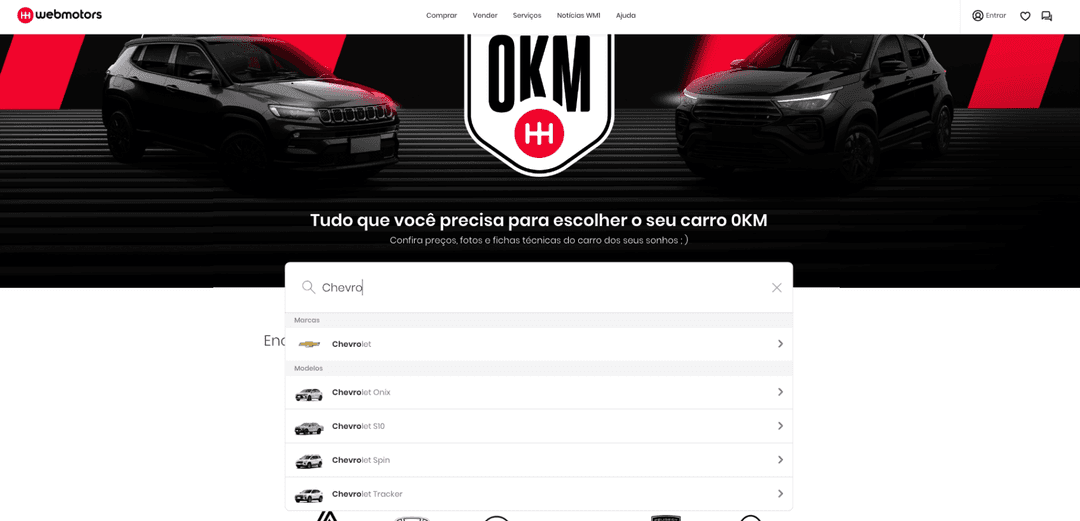This screenshot has width=1080, height=521.
Task: Choose Chevrolet Onix model suggestion
Action: (538, 392)
